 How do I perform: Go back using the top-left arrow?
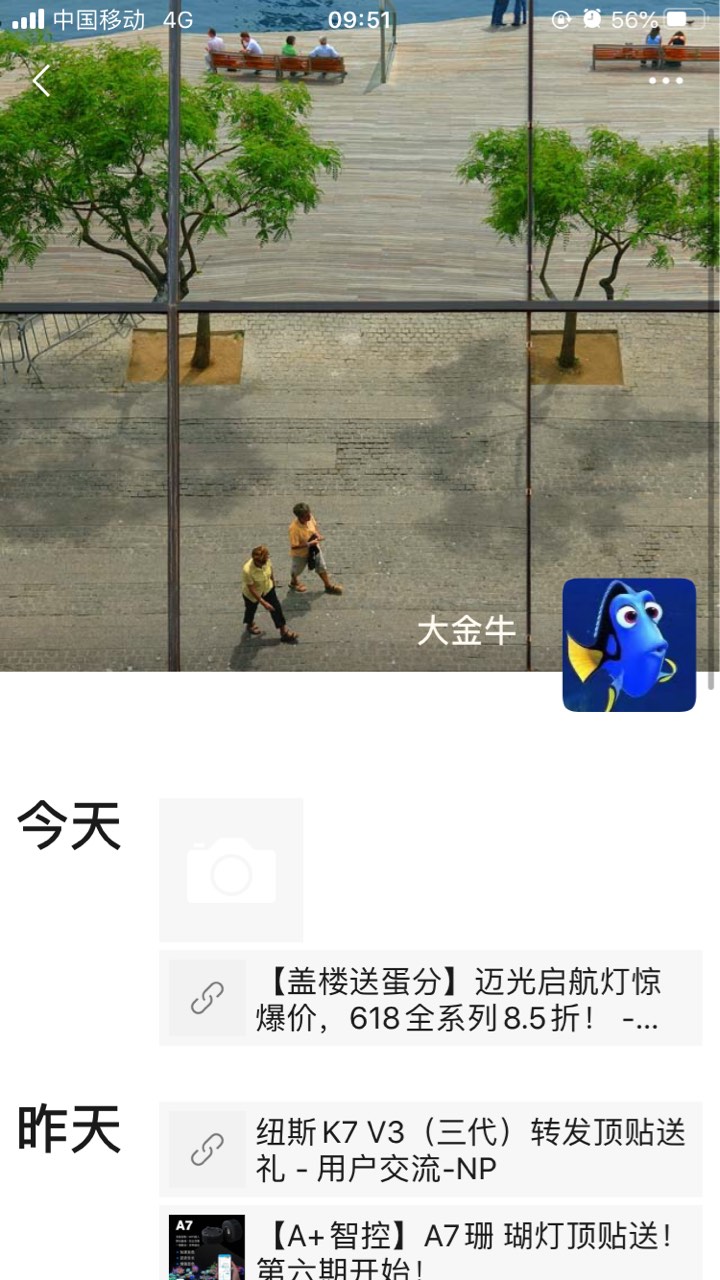pyautogui.click(x=41, y=80)
